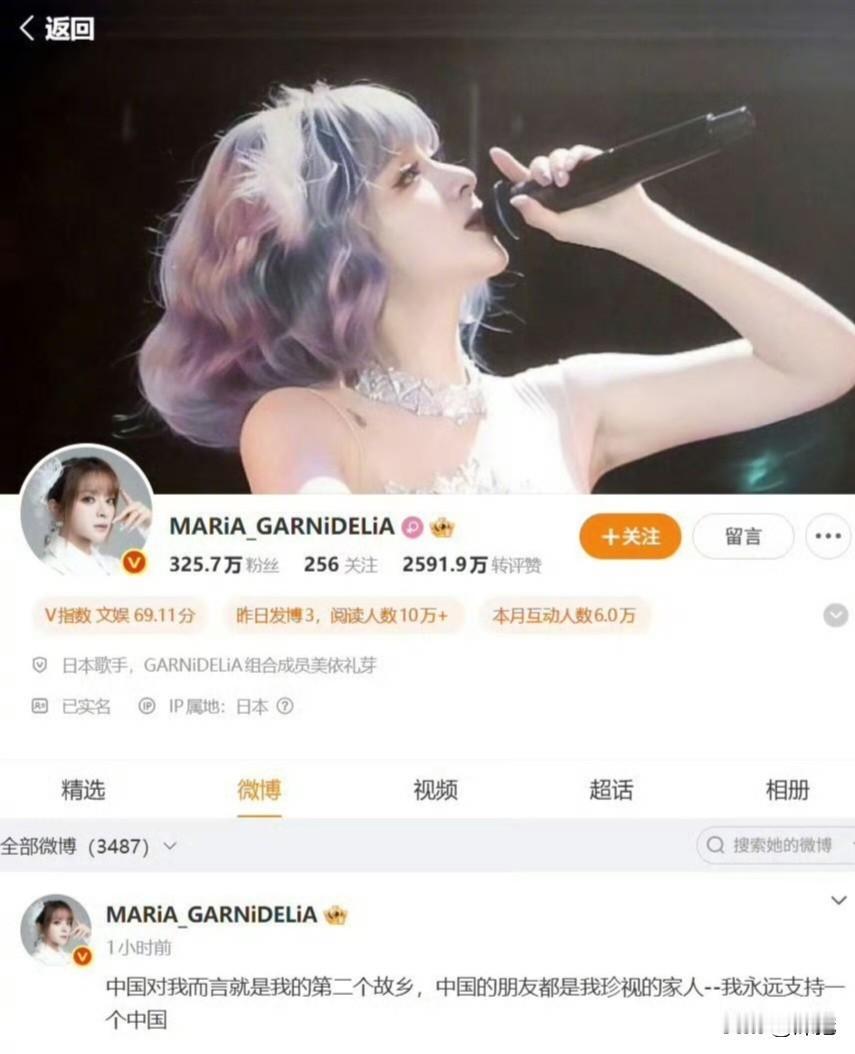The height and width of the screenshot is (1054, 855).
Task: Switch to the 视频 tab
Action: coord(434,791)
